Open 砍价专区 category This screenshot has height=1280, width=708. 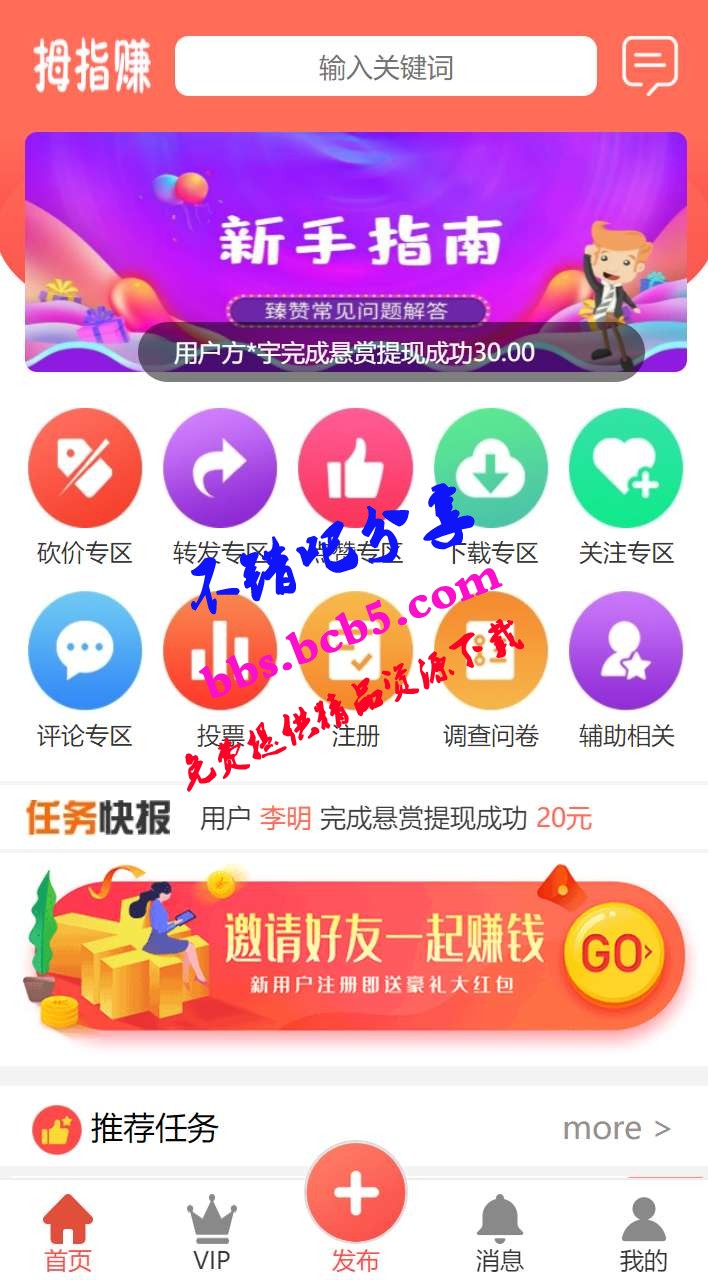coord(85,468)
